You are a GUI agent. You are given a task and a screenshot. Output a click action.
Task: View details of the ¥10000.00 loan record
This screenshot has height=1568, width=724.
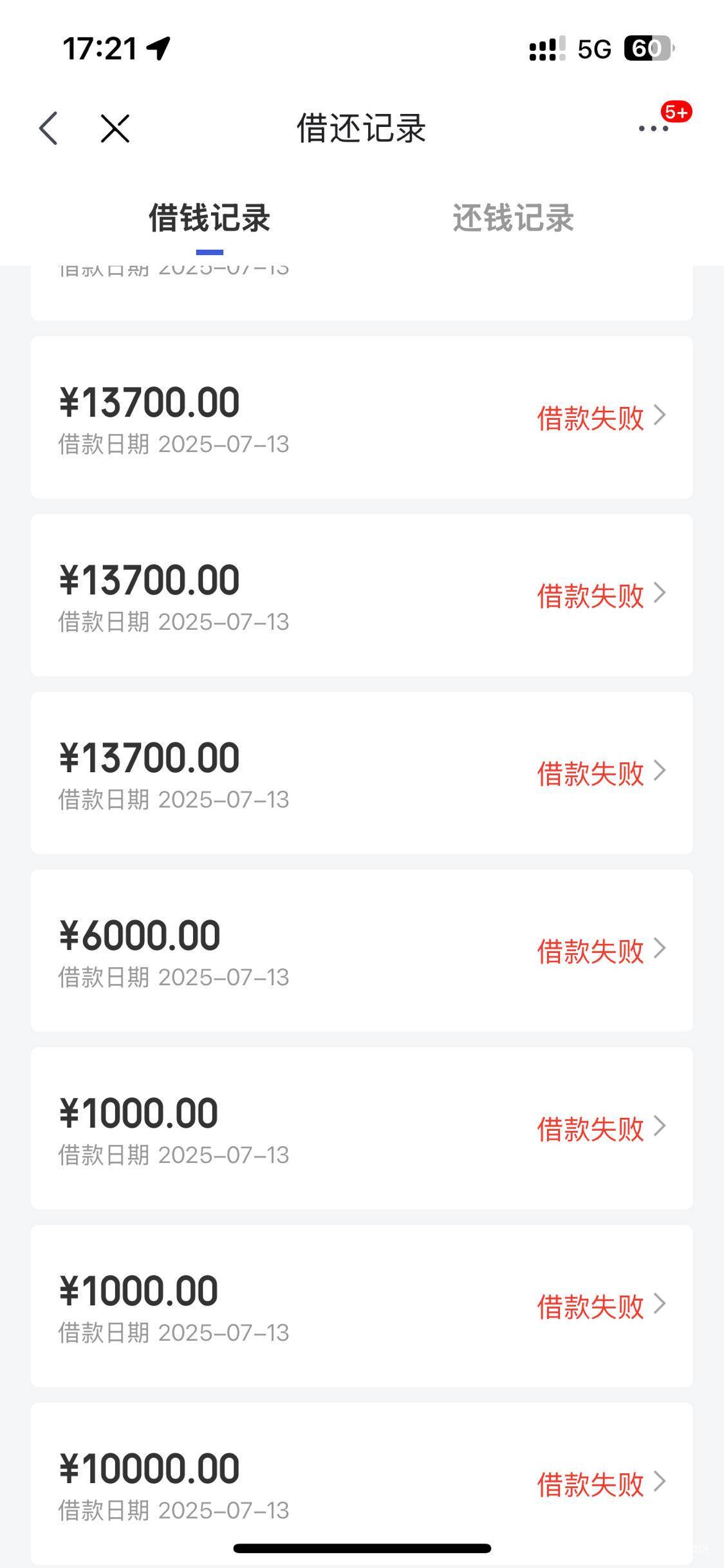(362, 1483)
